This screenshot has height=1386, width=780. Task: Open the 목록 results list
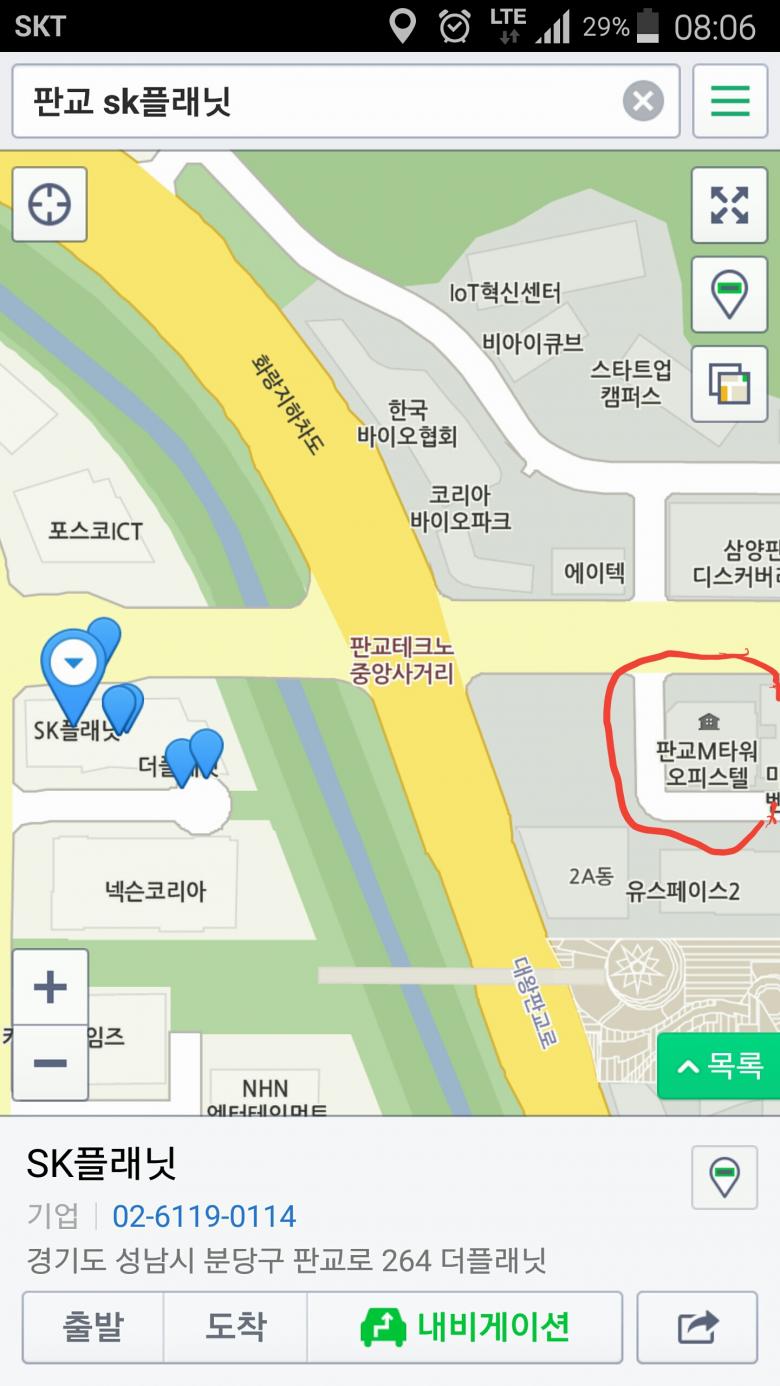tap(720, 1066)
